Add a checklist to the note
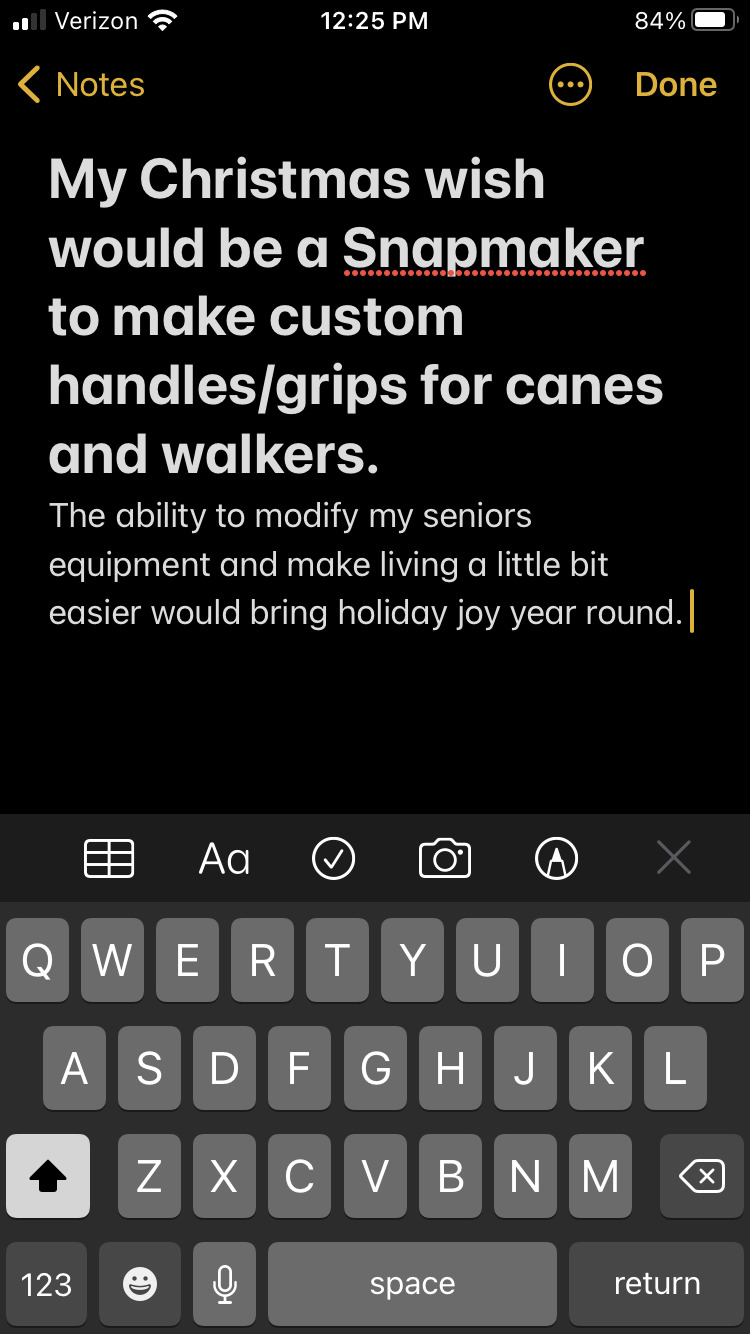Image resolution: width=750 pixels, height=1334 pixels. 334,858
